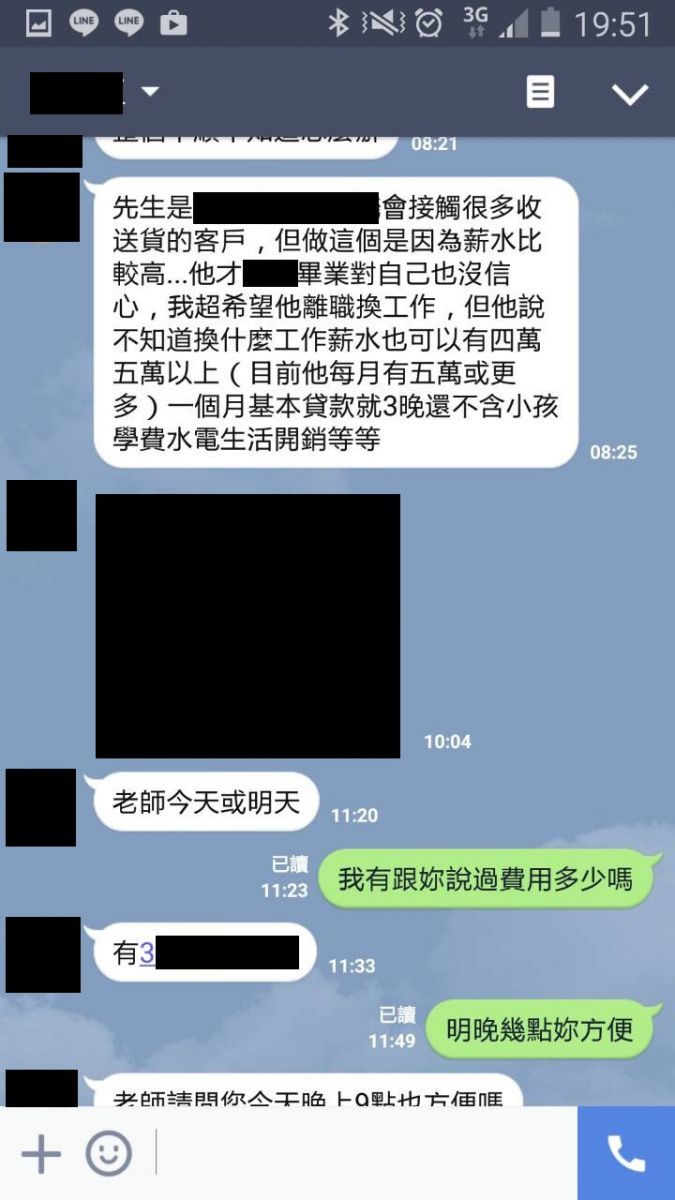
Task: Tap the plus attachment button
Action: coord(41,1154)
